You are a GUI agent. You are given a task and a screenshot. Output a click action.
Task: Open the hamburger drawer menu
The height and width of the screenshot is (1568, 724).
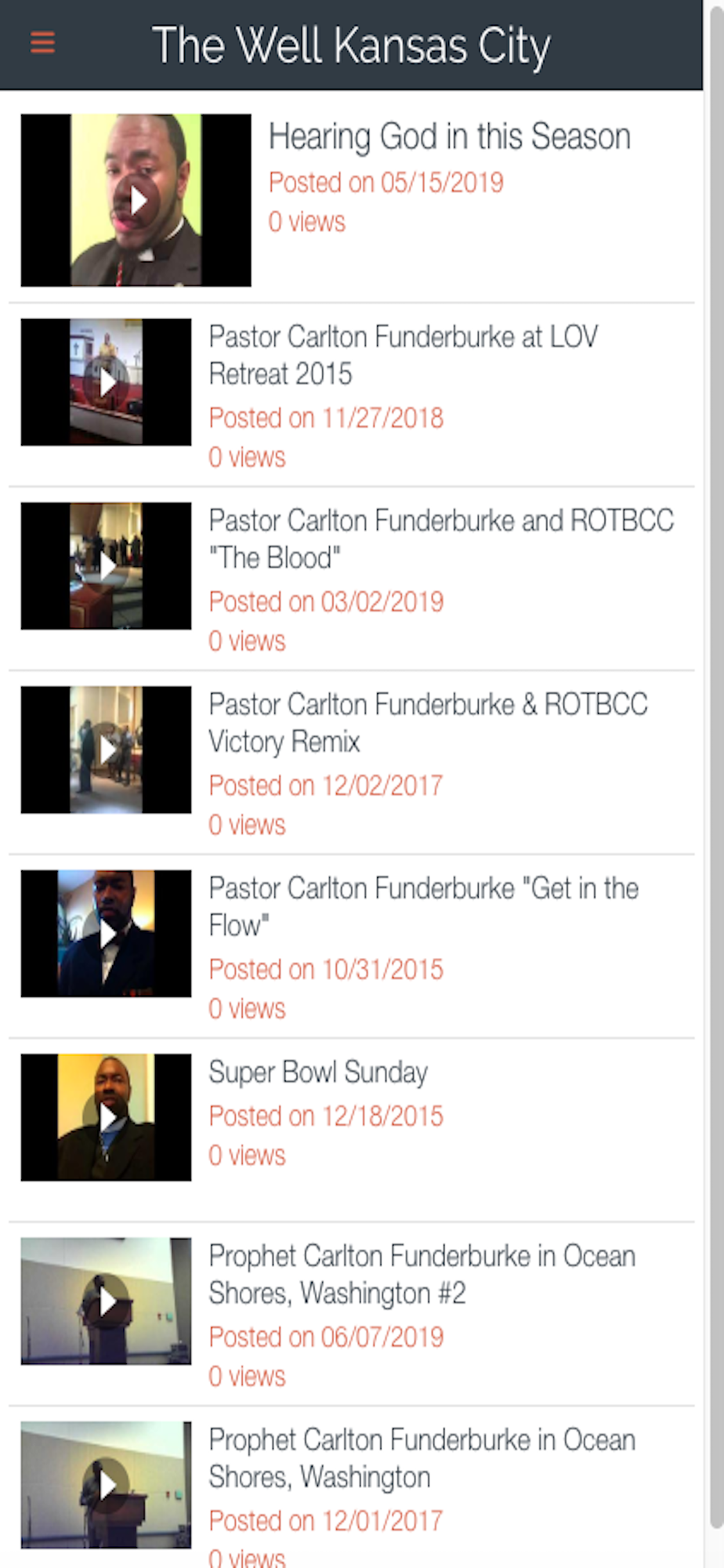(x=42, y=42)
